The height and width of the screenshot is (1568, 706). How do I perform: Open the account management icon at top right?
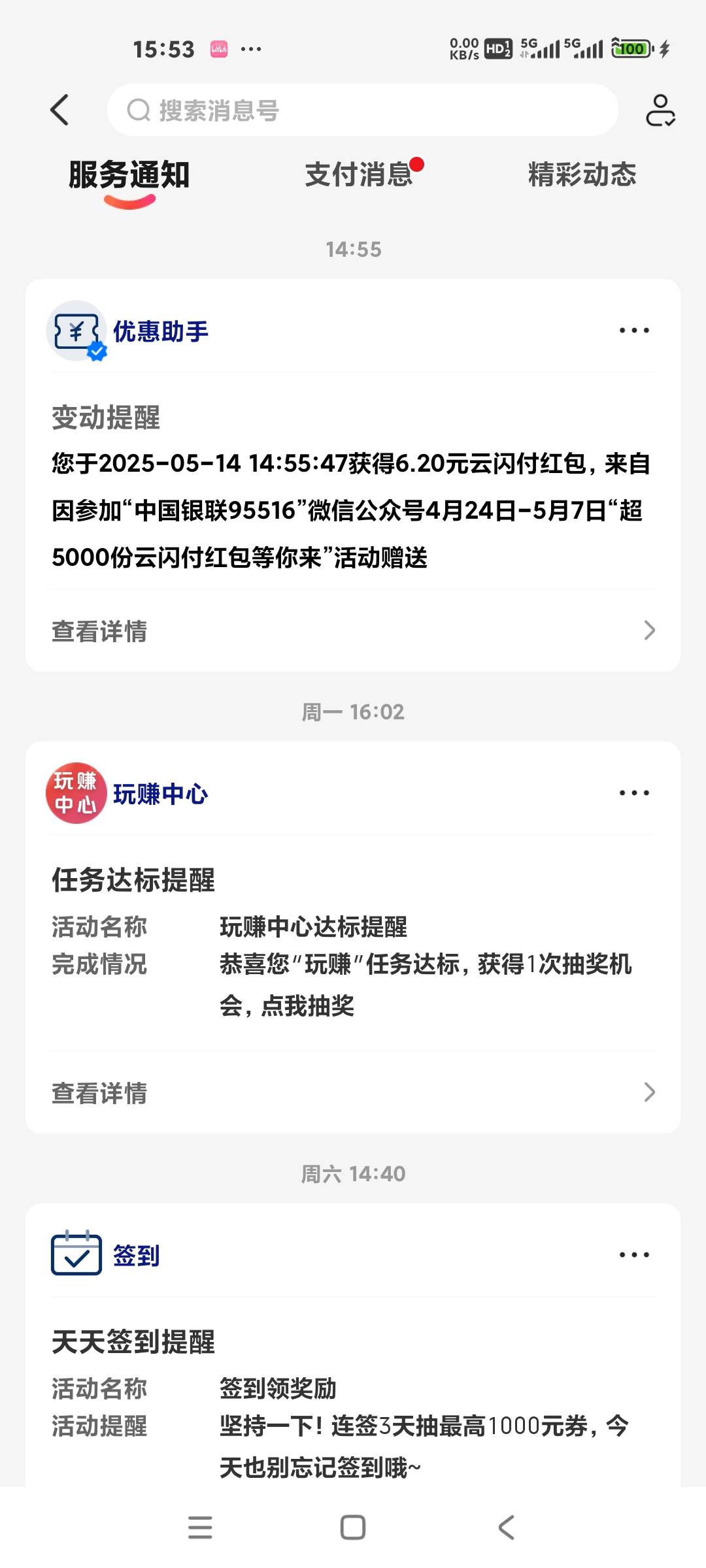point(660,110)
